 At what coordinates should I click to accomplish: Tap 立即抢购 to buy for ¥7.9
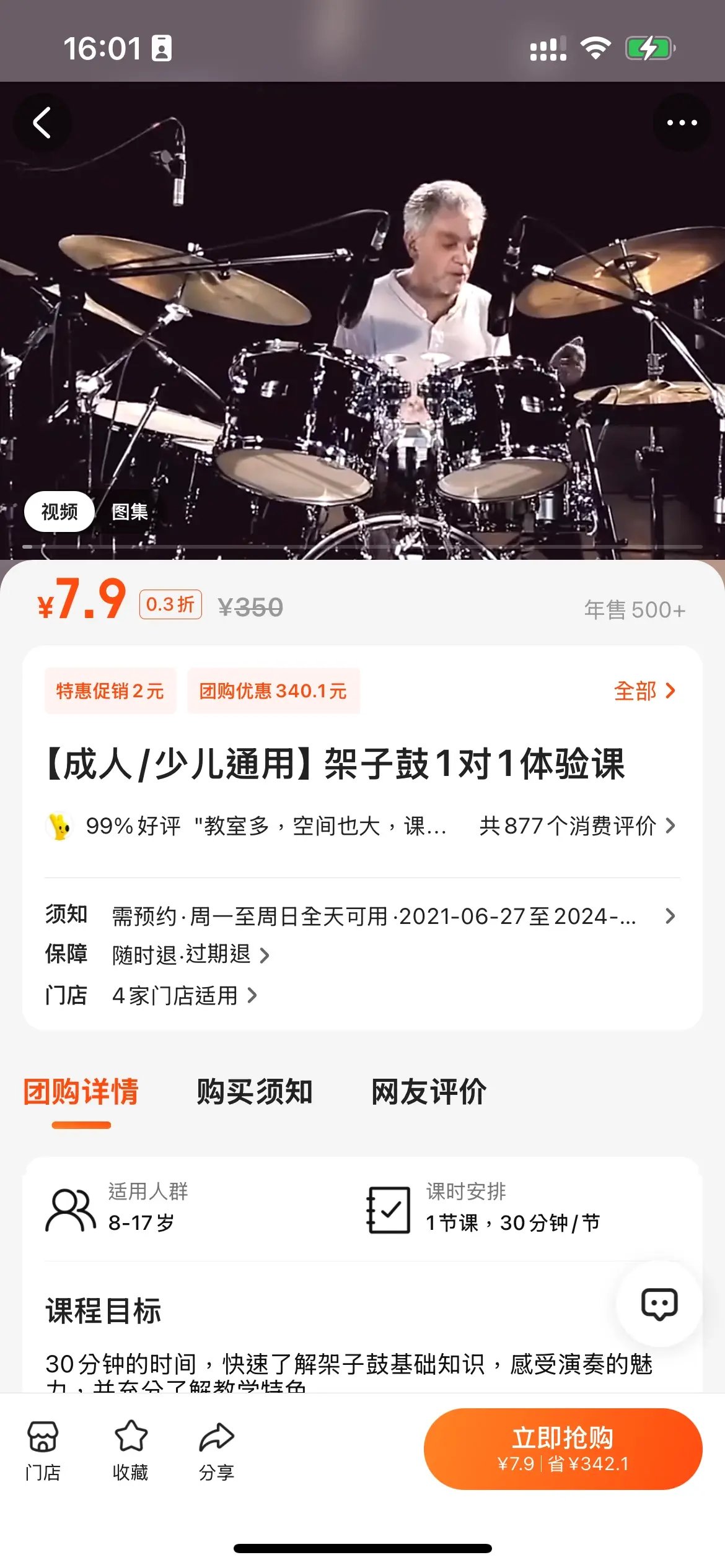click(x=563, y=1448)
